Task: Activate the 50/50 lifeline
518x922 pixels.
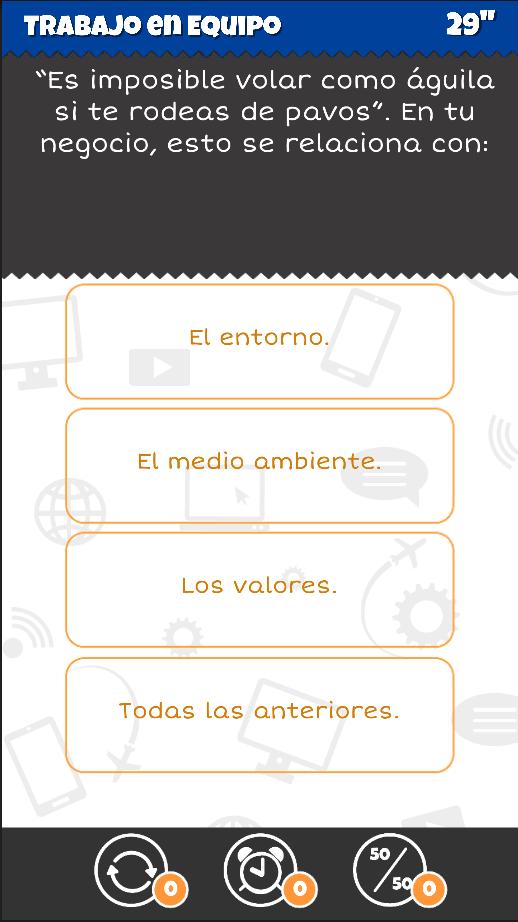Action: pos(390,870)
